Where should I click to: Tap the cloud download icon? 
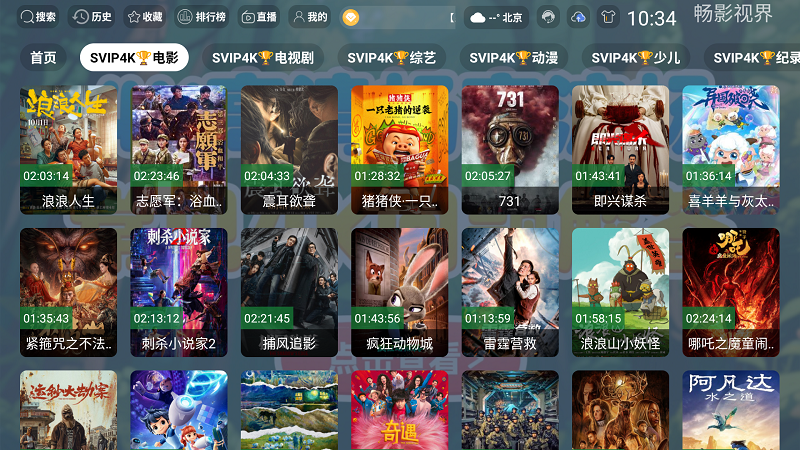(578, 17)
